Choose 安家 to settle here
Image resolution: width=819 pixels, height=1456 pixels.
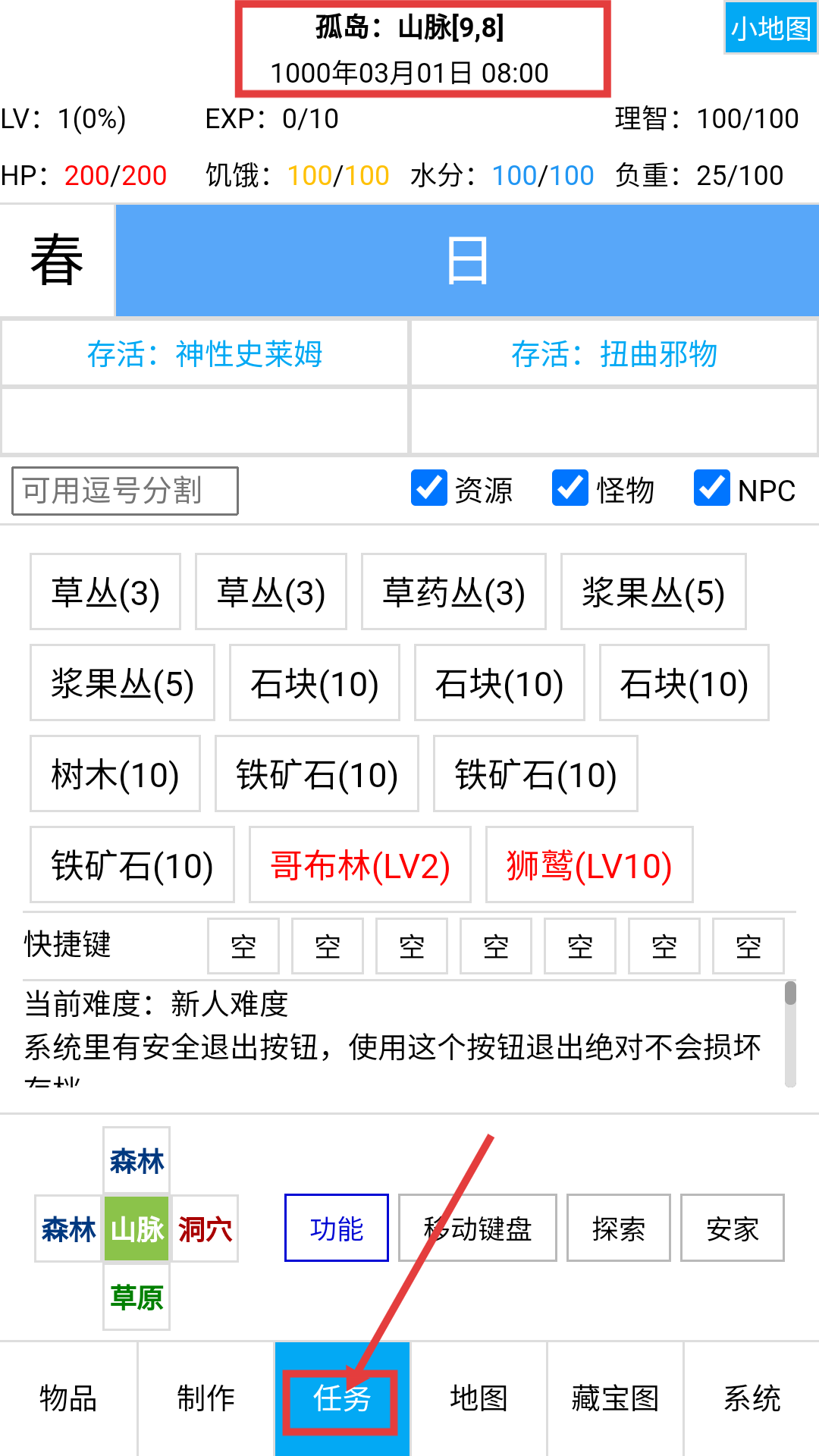click(732, 1228)
